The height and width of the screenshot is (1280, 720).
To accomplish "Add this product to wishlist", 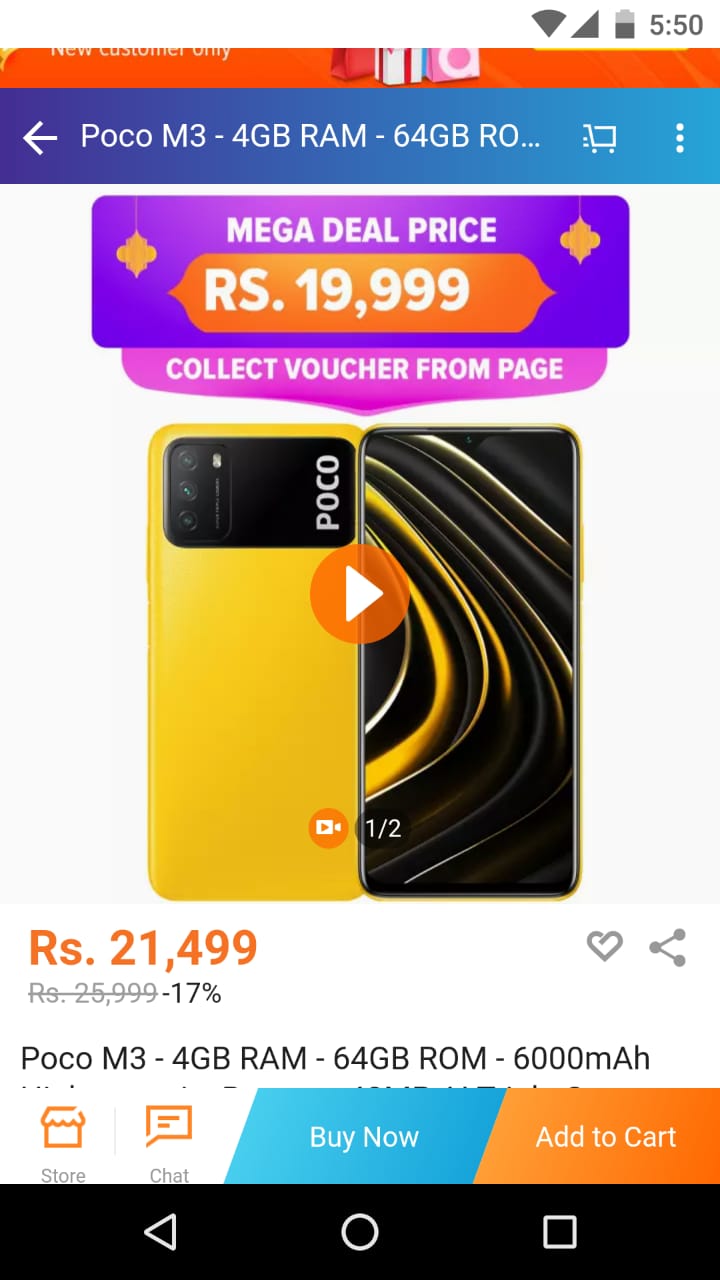I will pyautogui.click(x=605, y=946).
